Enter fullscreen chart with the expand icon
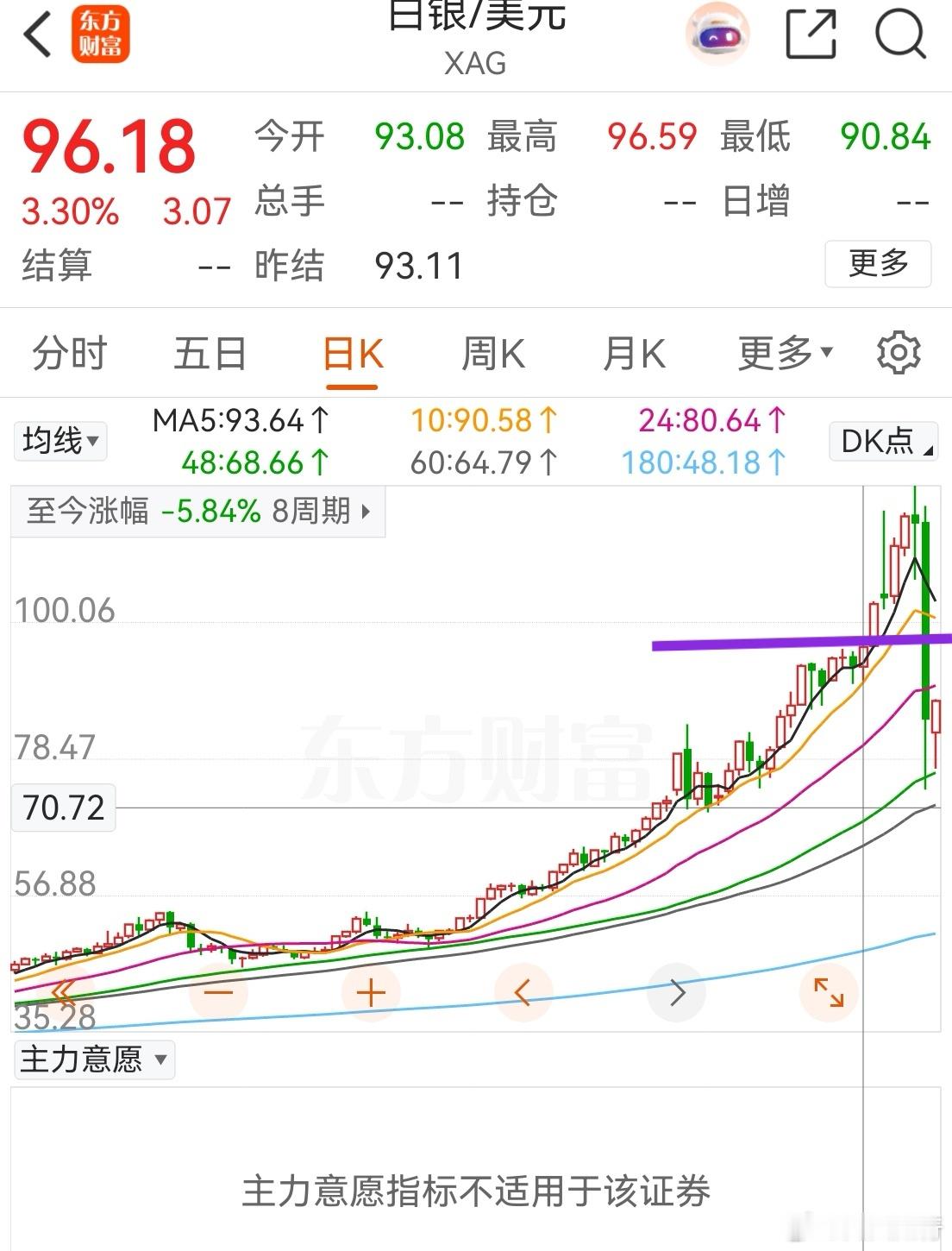Screen dimensions: 952x1251 (830, 992)
